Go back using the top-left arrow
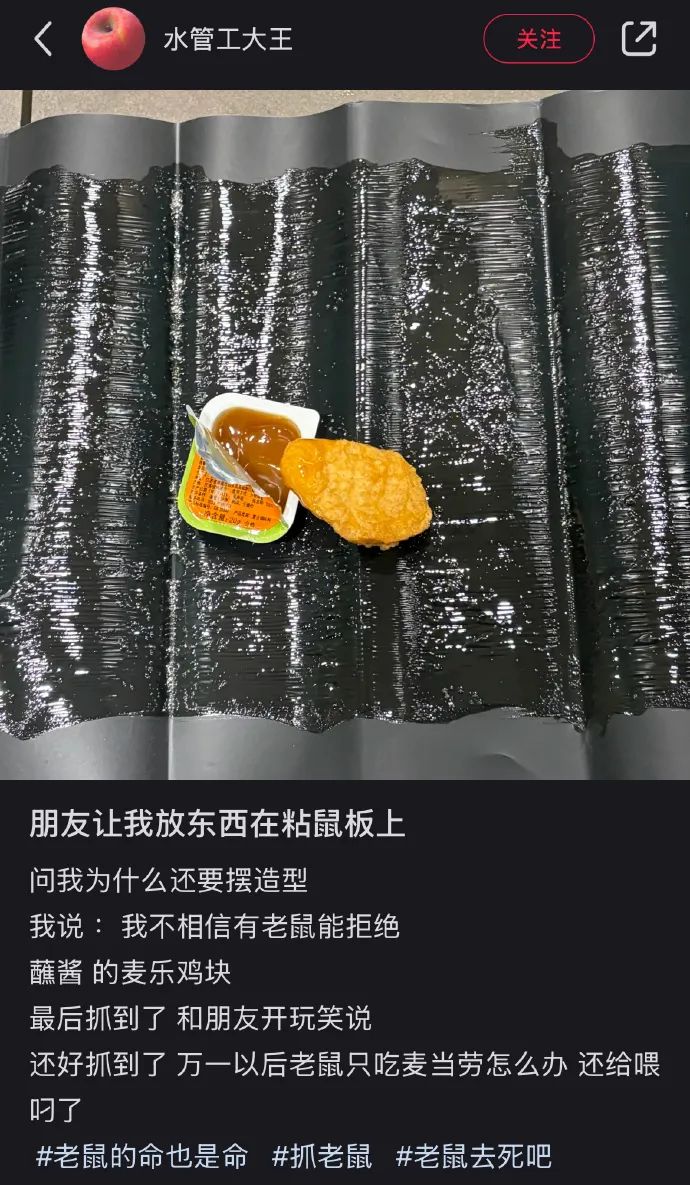The width and height of the screenshot is (690, 1185). (x=43, y=39)
